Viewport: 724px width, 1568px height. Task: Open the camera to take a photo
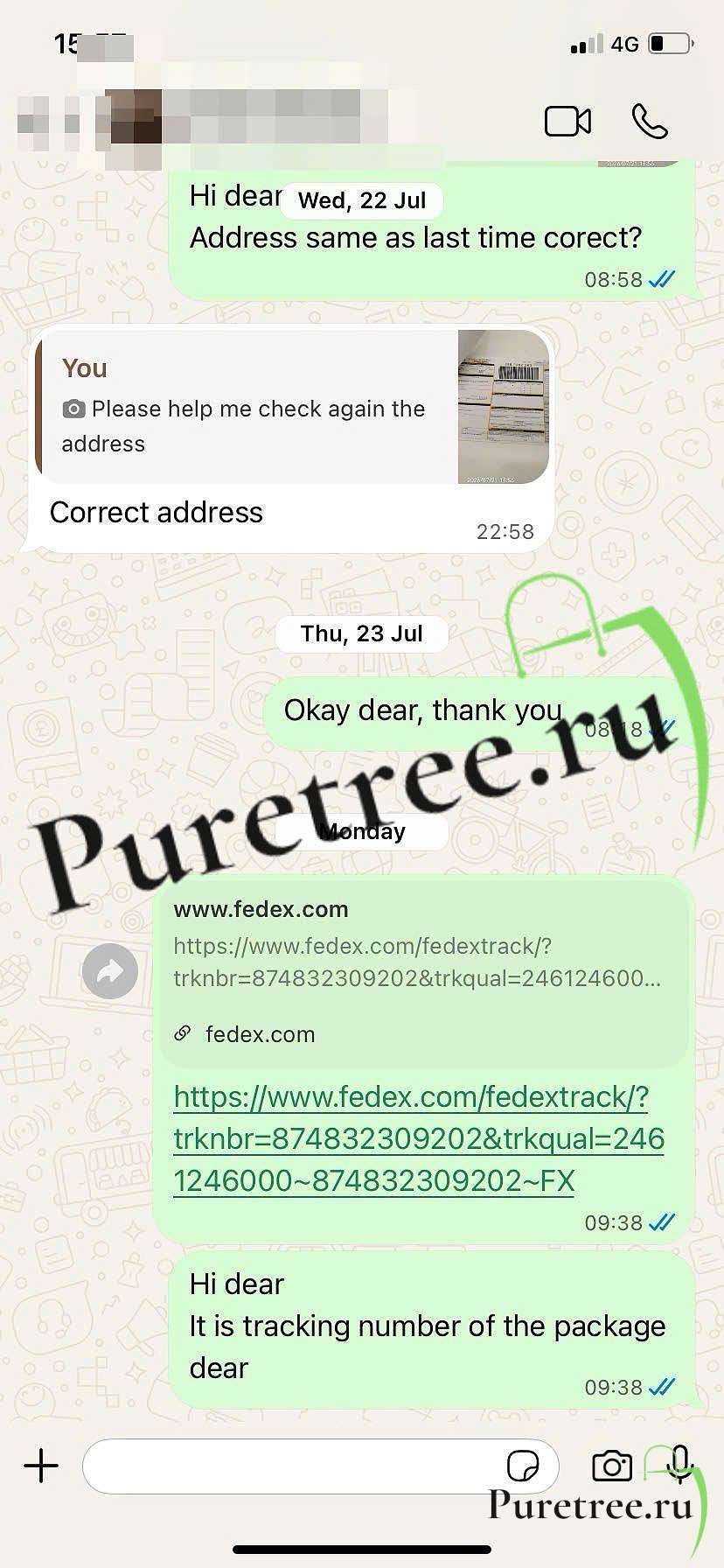click(612, 1466)
